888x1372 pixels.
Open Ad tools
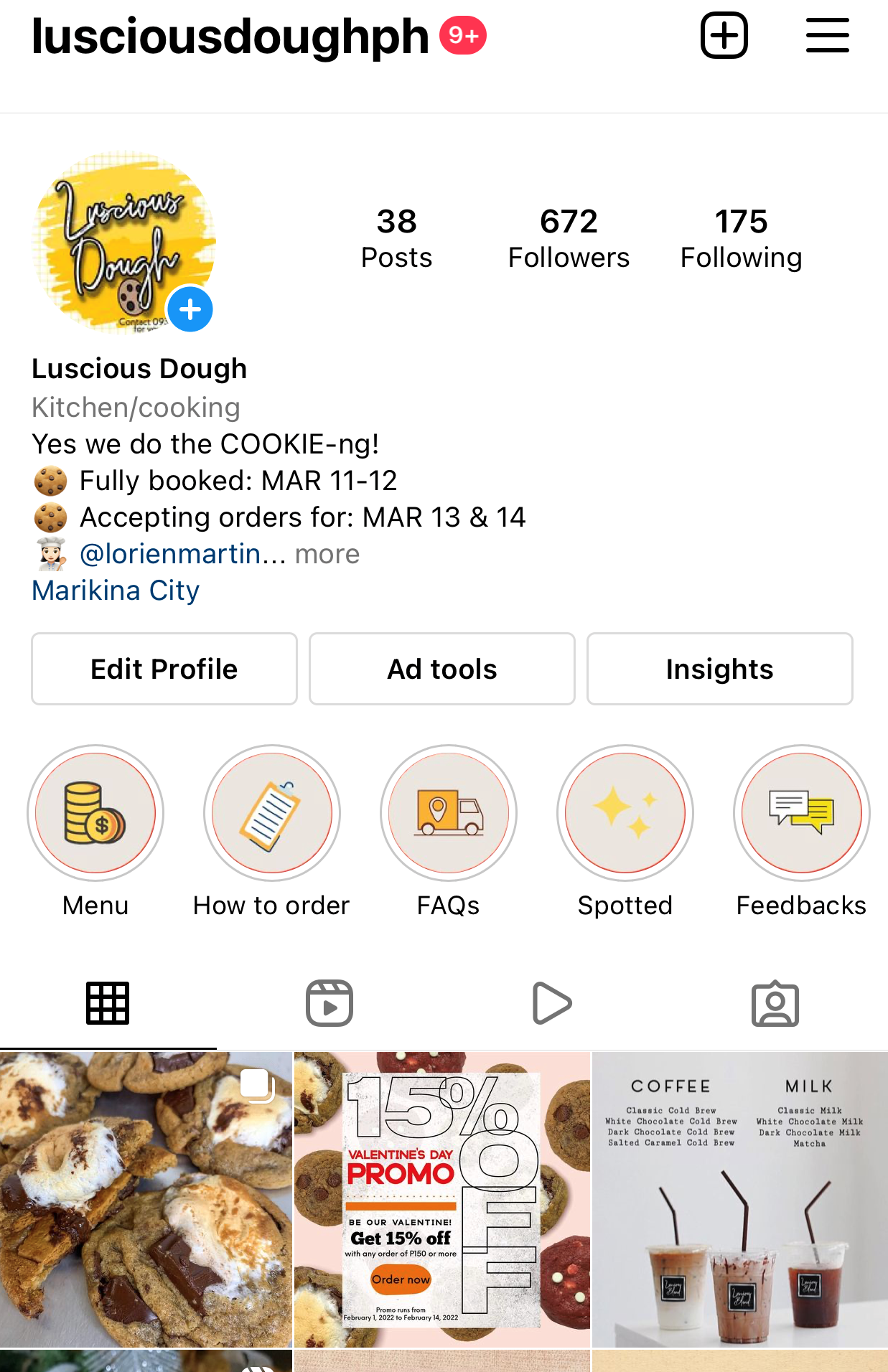click(x=441, y=669)
